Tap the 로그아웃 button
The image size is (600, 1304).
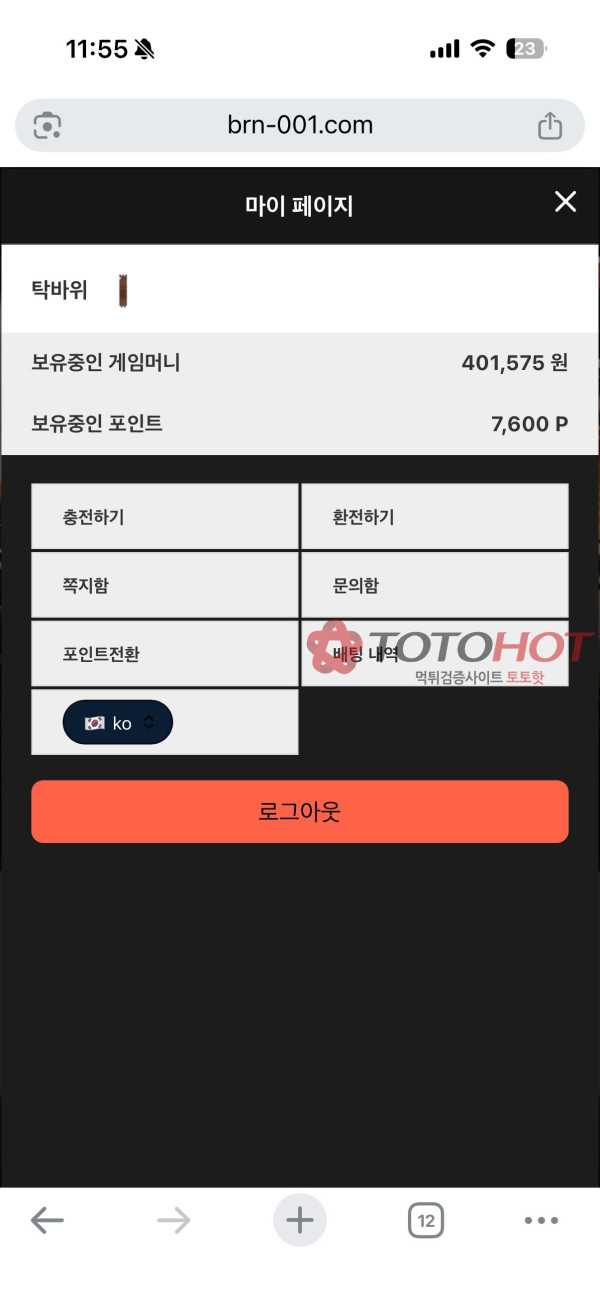300,811
